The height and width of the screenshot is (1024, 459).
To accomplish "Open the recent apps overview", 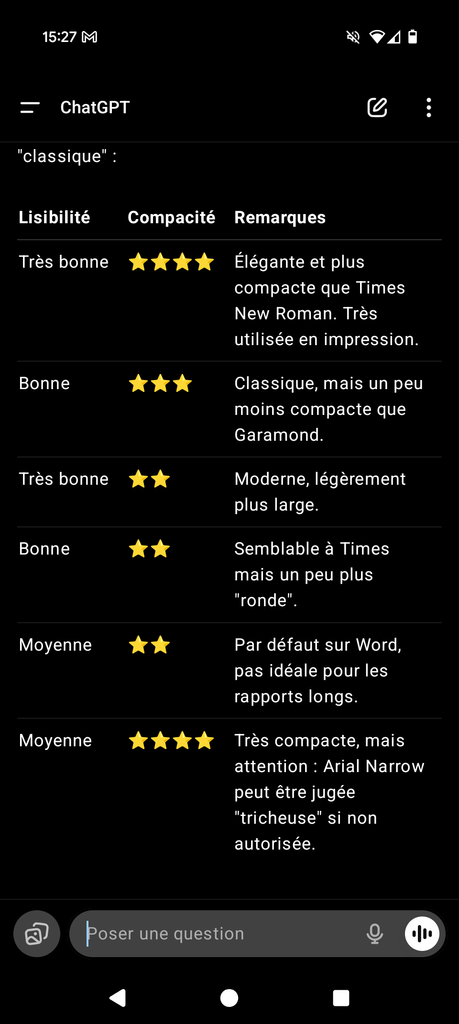I will (341, 997).
